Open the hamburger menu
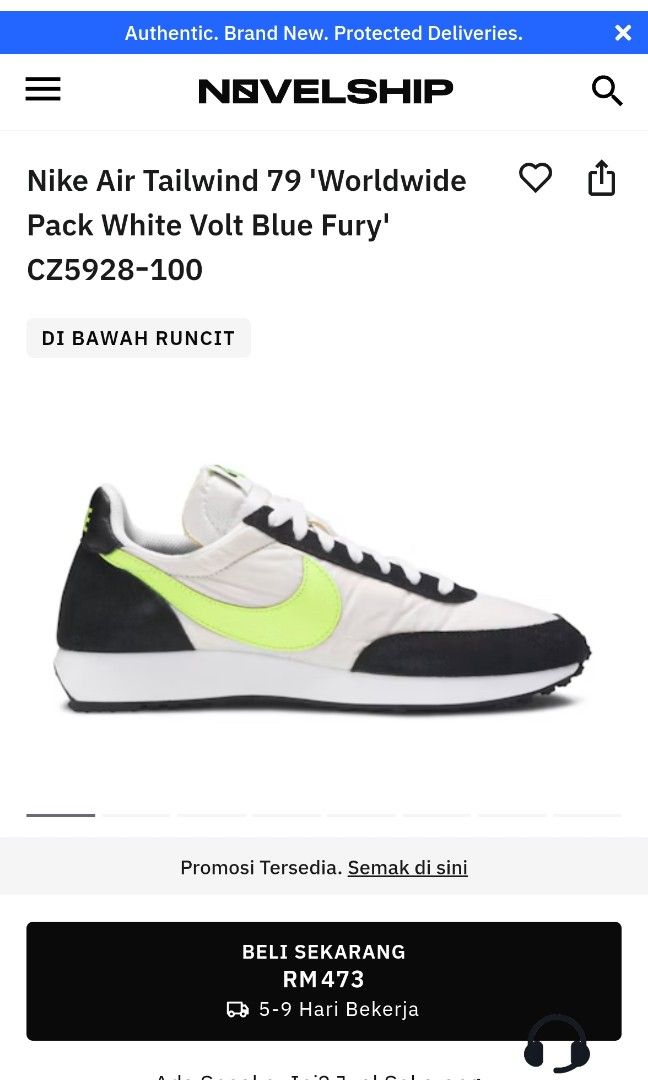Image resolution: width=648 pixels, height=1080 pixels. pyautogui.click(x=43, y=90)
